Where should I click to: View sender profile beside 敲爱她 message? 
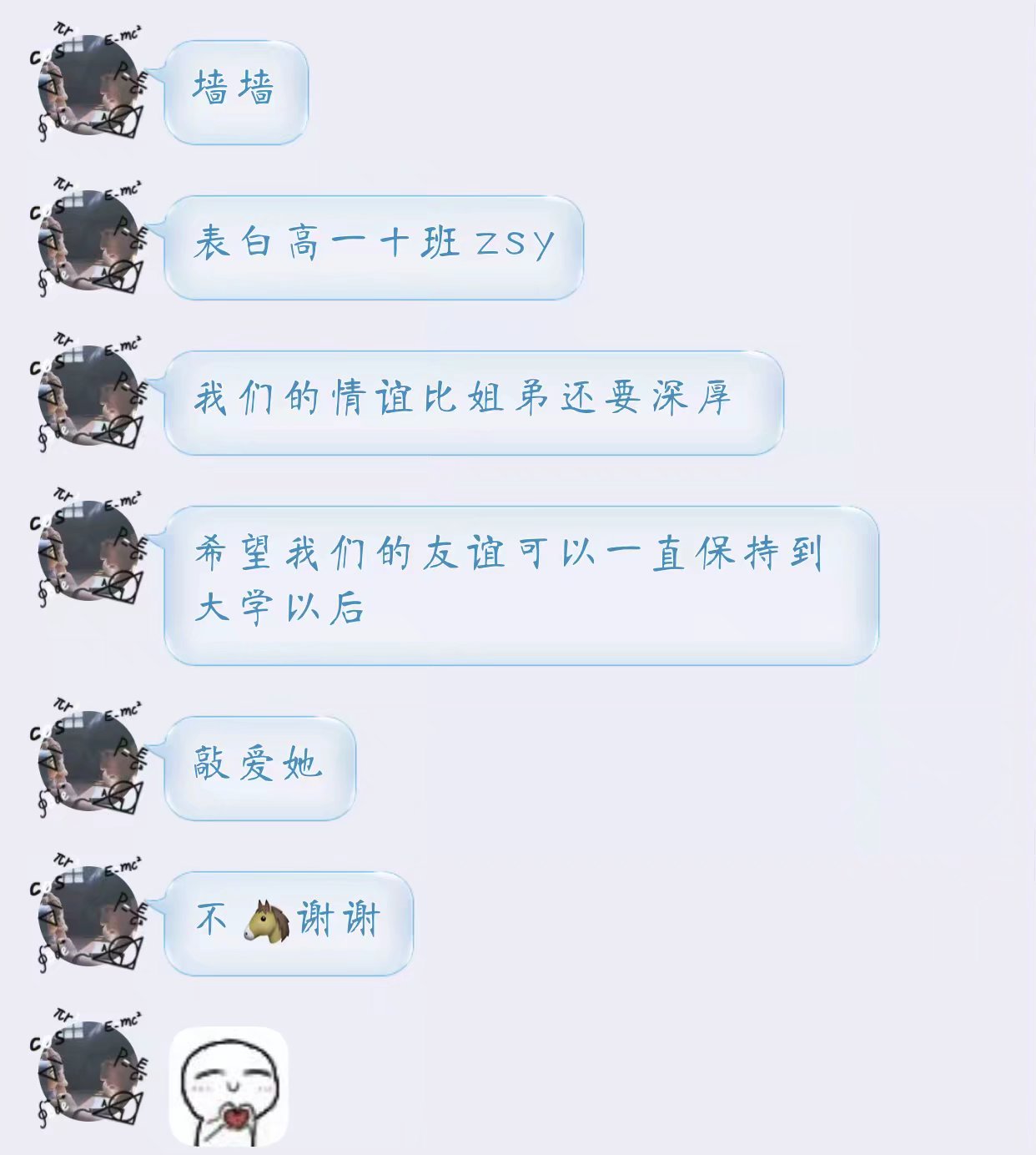pyautogui.click(x=88, y=762)
